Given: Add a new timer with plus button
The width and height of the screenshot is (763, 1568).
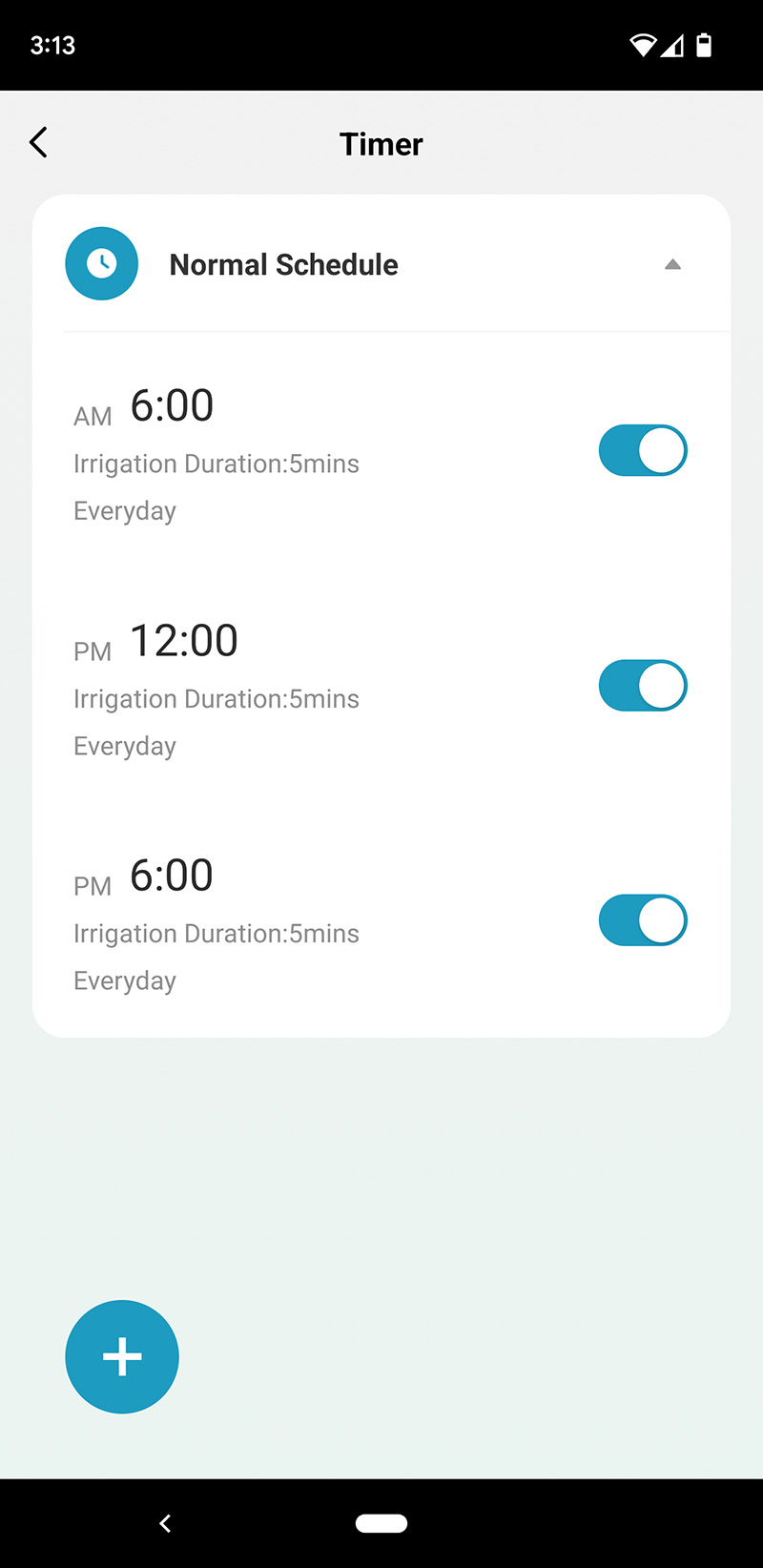Looking at the screenshot, I should tap(122, 1356).
